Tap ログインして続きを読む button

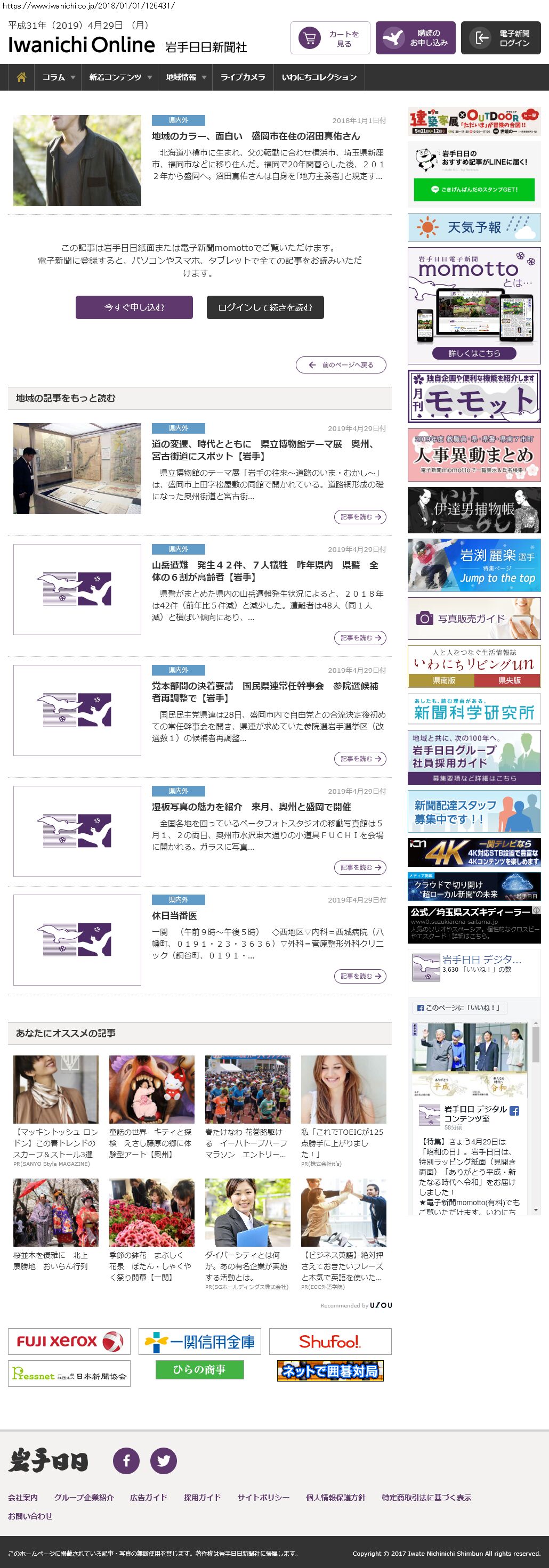click(265, 307)
